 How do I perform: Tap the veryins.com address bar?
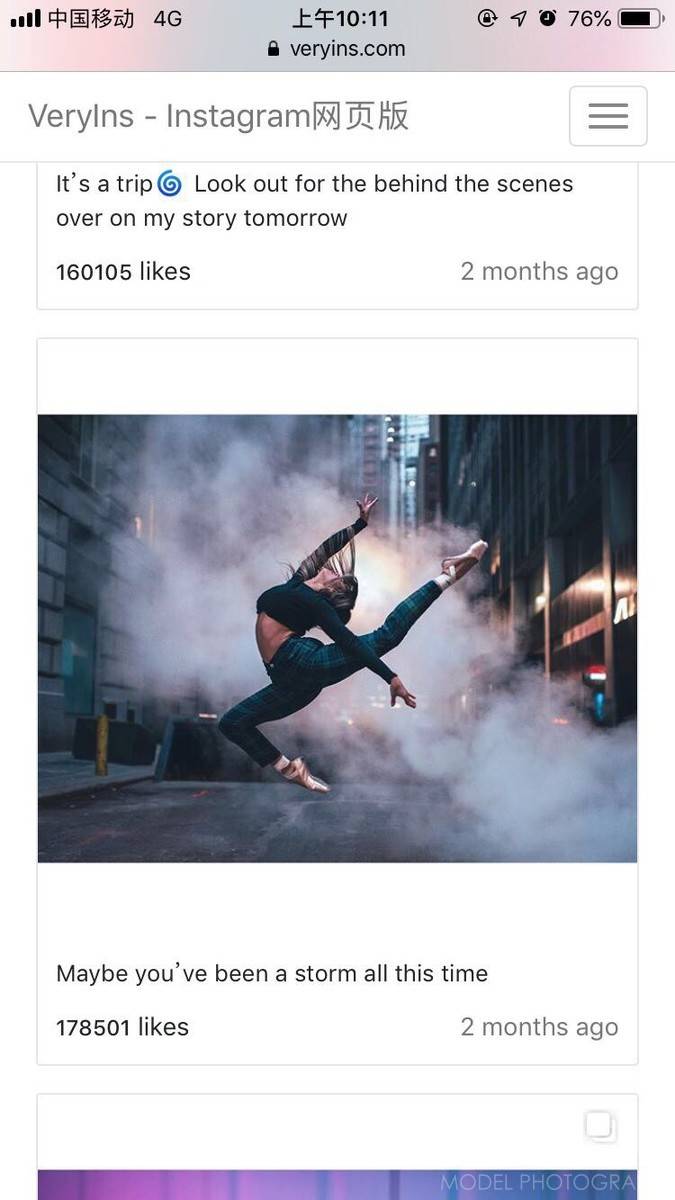[x=337, y=48]
